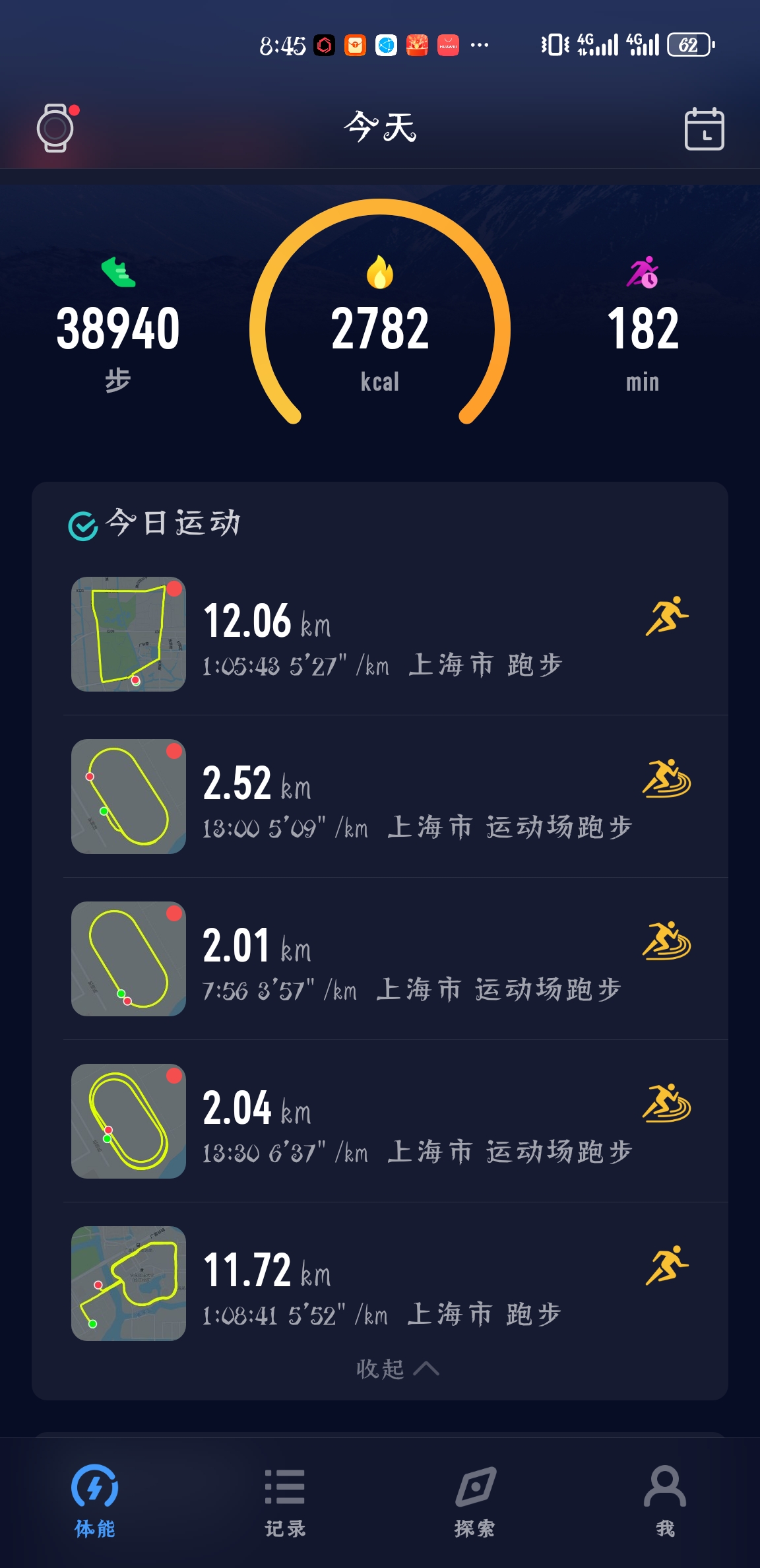The image size is (760, 1568).
Task: View the 182 min activity duration
Action: pyautogui.click(x=643, y=329)
